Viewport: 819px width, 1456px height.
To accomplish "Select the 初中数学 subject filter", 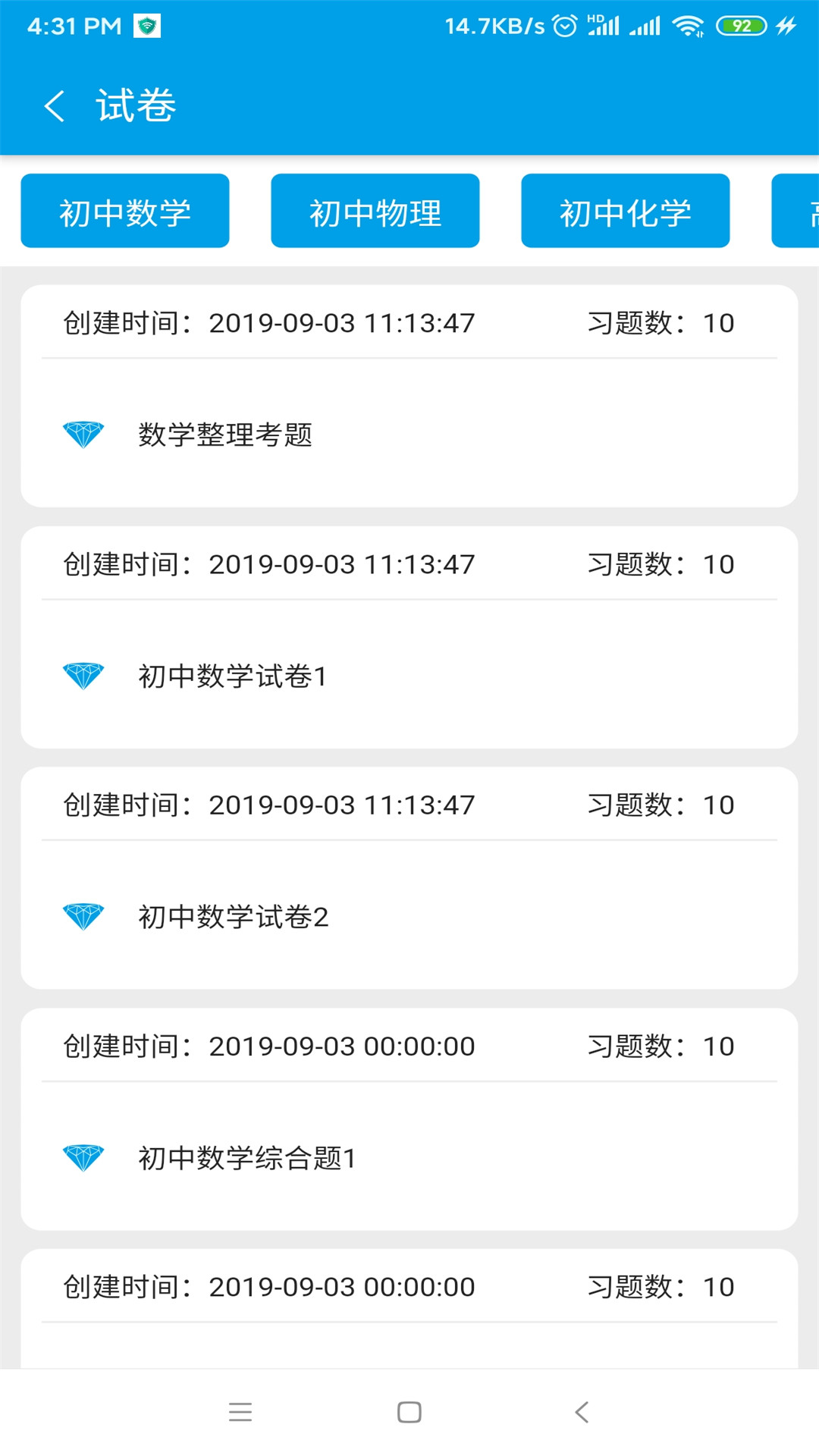I will (x=125, y=212).
